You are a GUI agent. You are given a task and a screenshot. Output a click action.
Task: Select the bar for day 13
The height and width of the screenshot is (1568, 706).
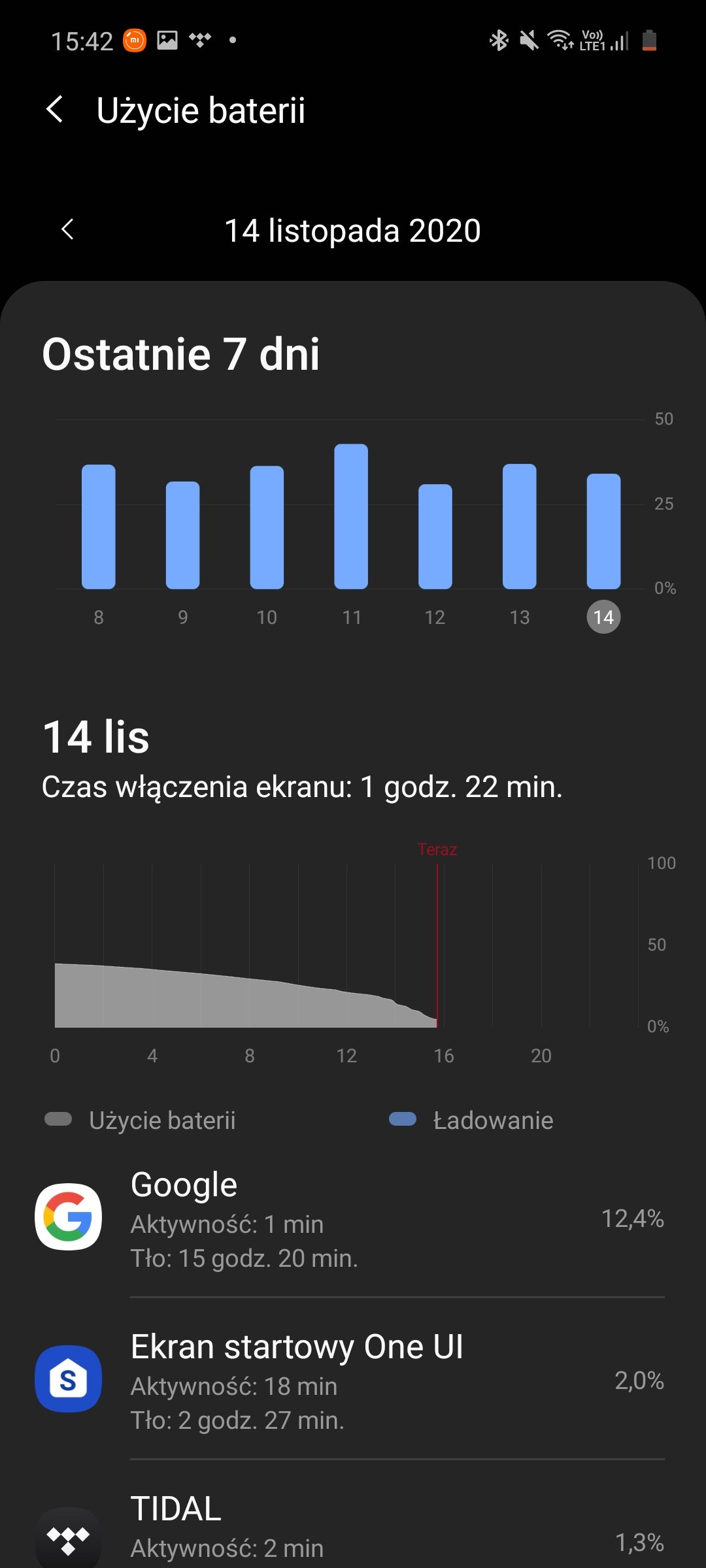point(520,527)
